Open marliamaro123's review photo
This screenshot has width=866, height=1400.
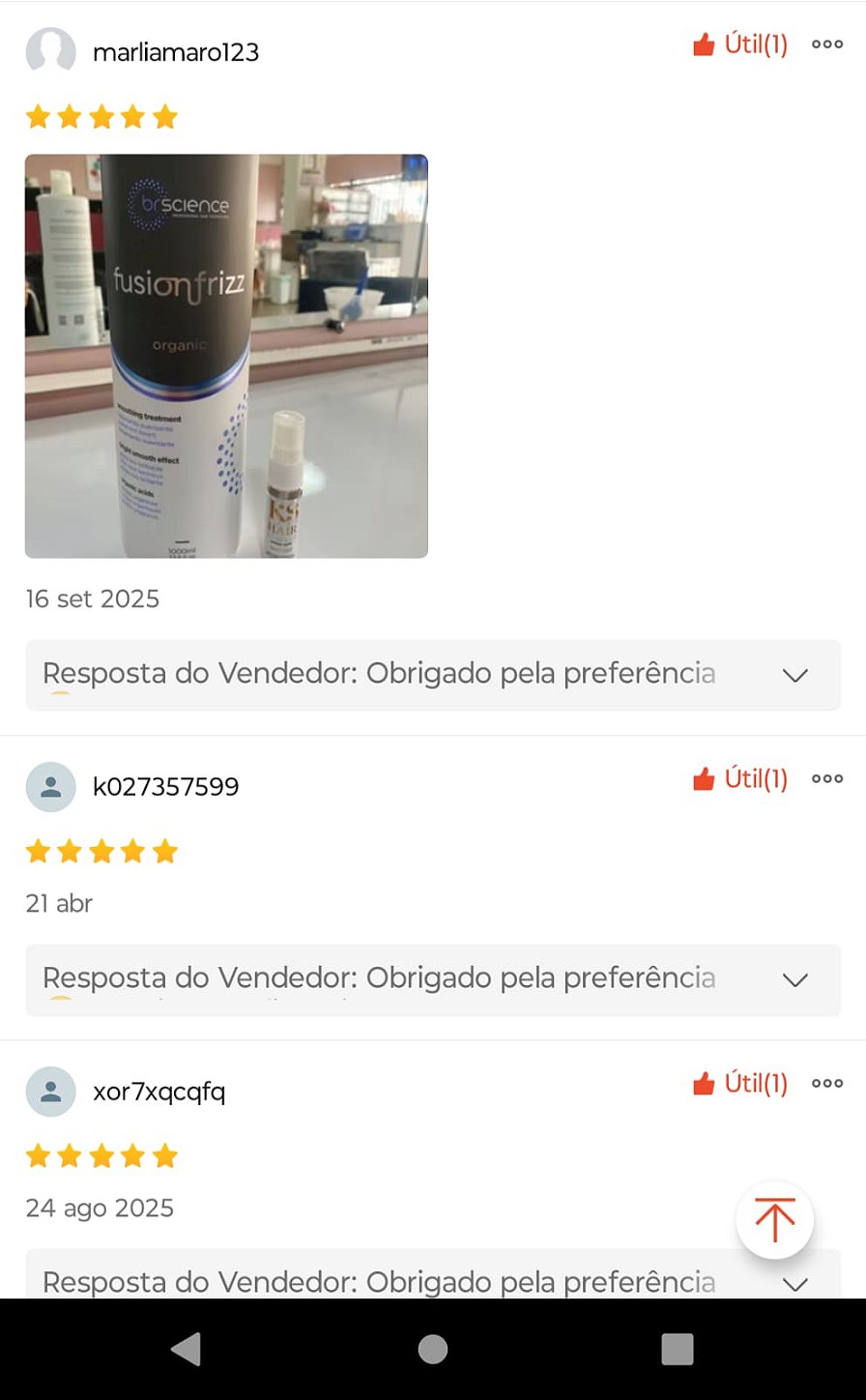(x=226, y=356)
